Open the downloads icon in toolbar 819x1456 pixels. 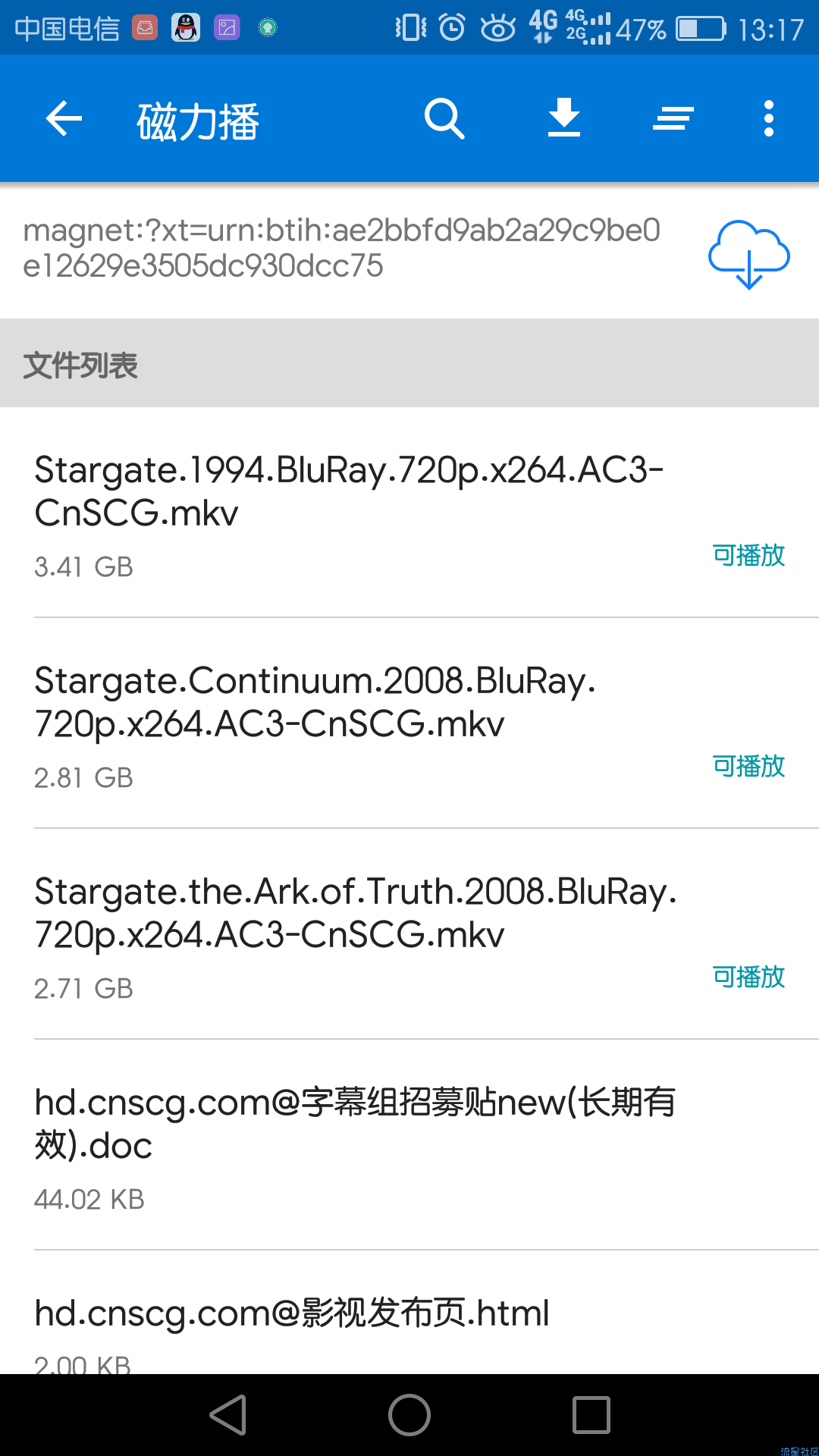(564, 118)
